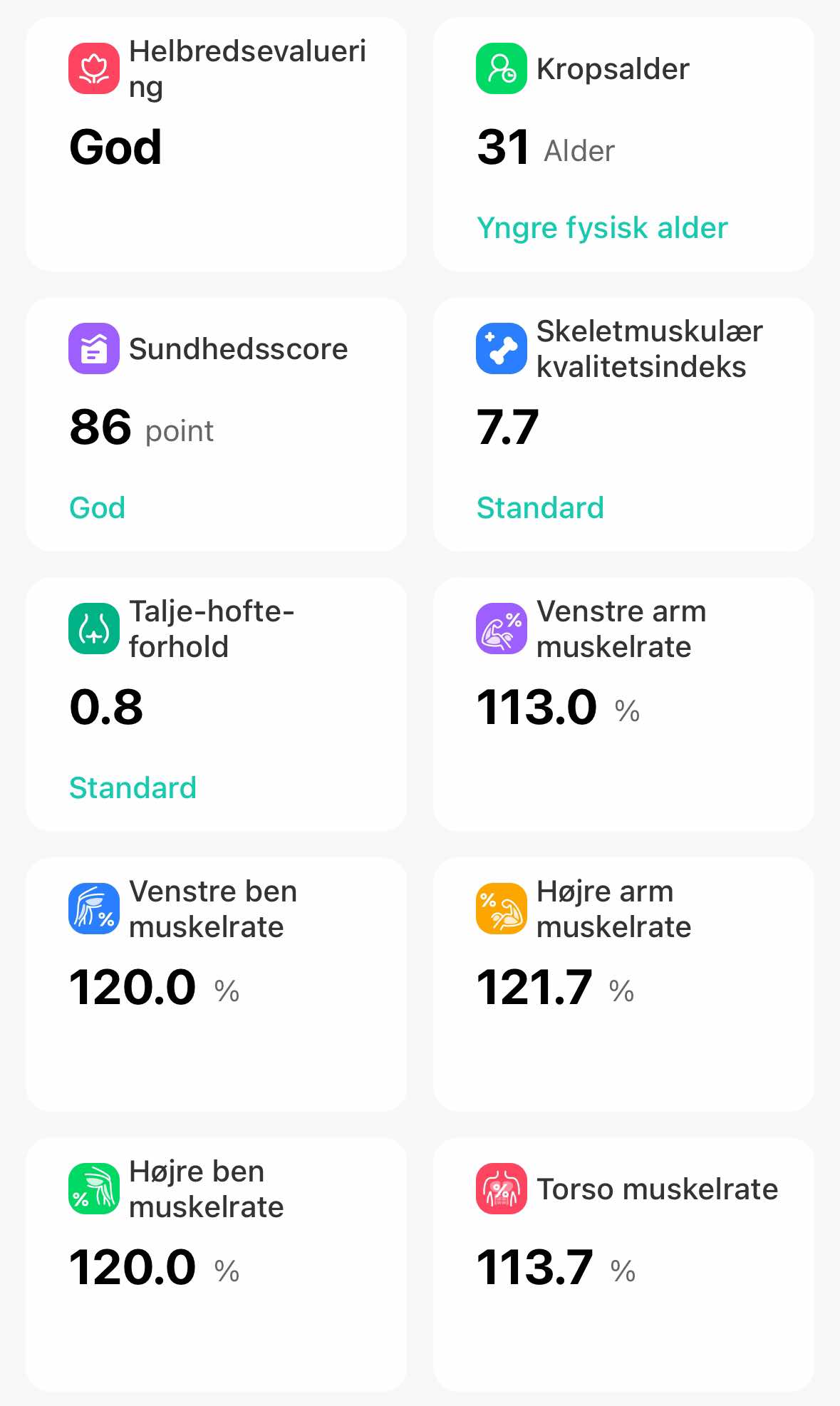View Sundhedsscore details
Viewport: 840px width, 1406px height.
tap(216, 424)
